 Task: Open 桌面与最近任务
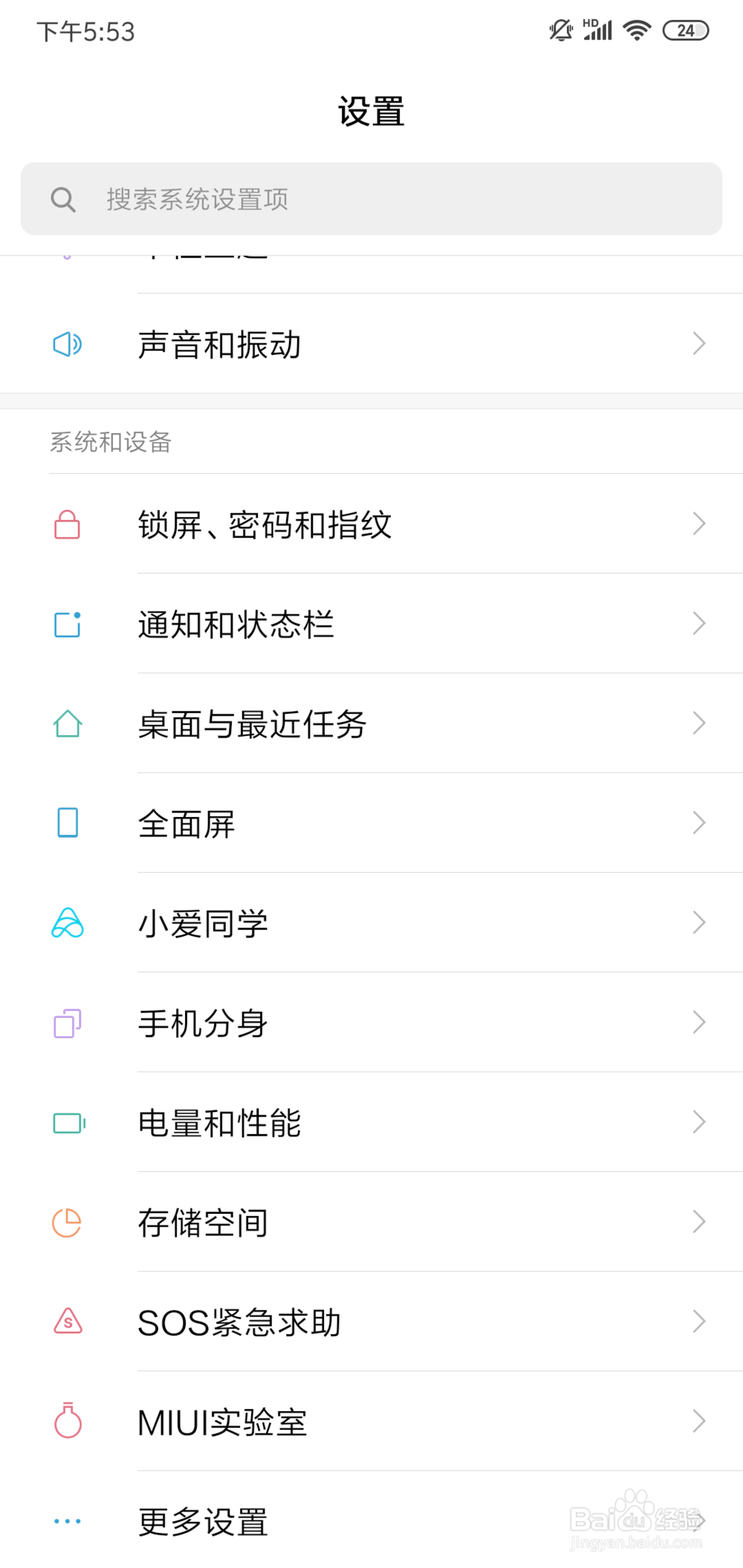click(371, 723)
